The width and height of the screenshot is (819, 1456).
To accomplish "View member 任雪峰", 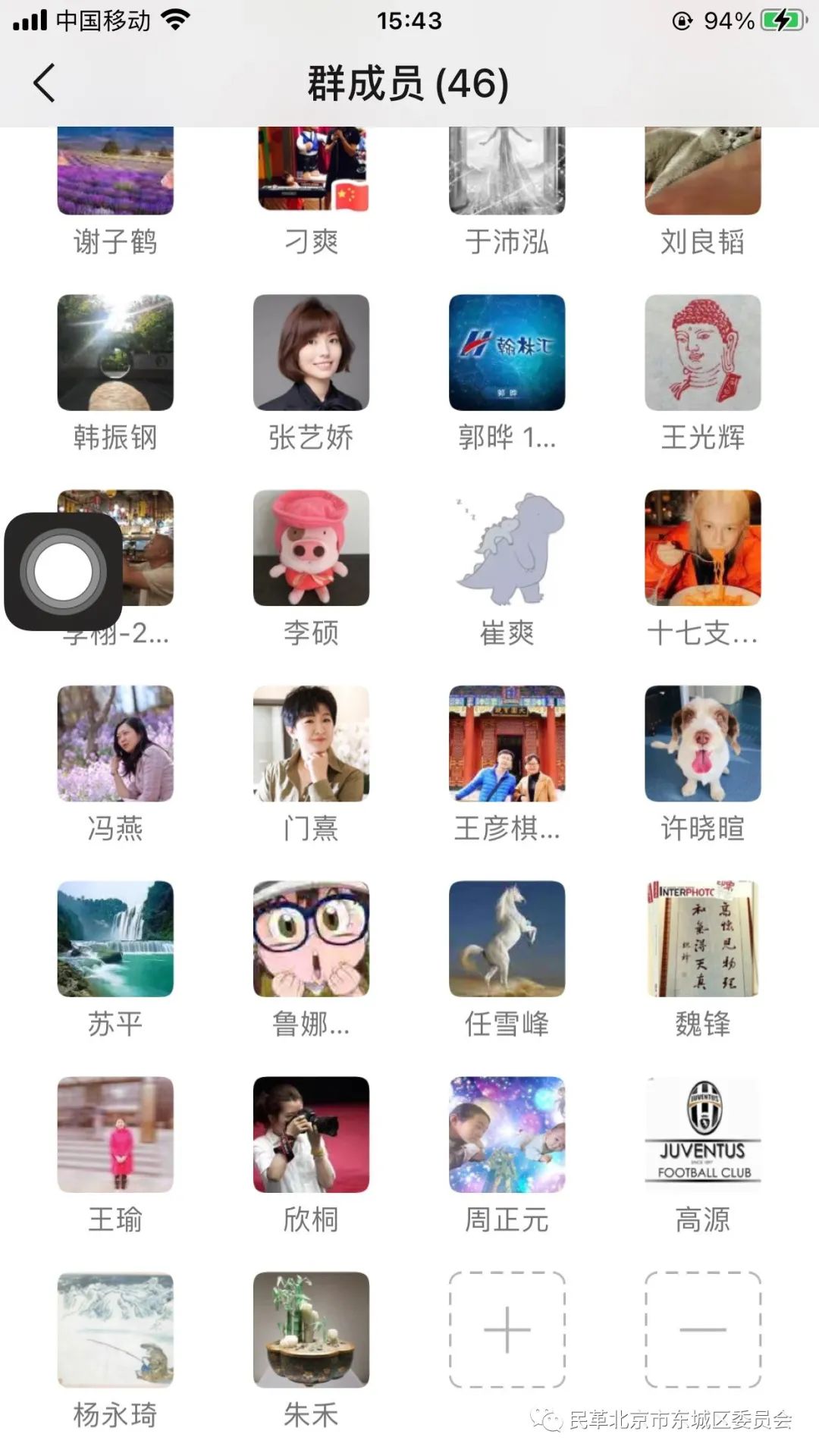I will [507, 939].
